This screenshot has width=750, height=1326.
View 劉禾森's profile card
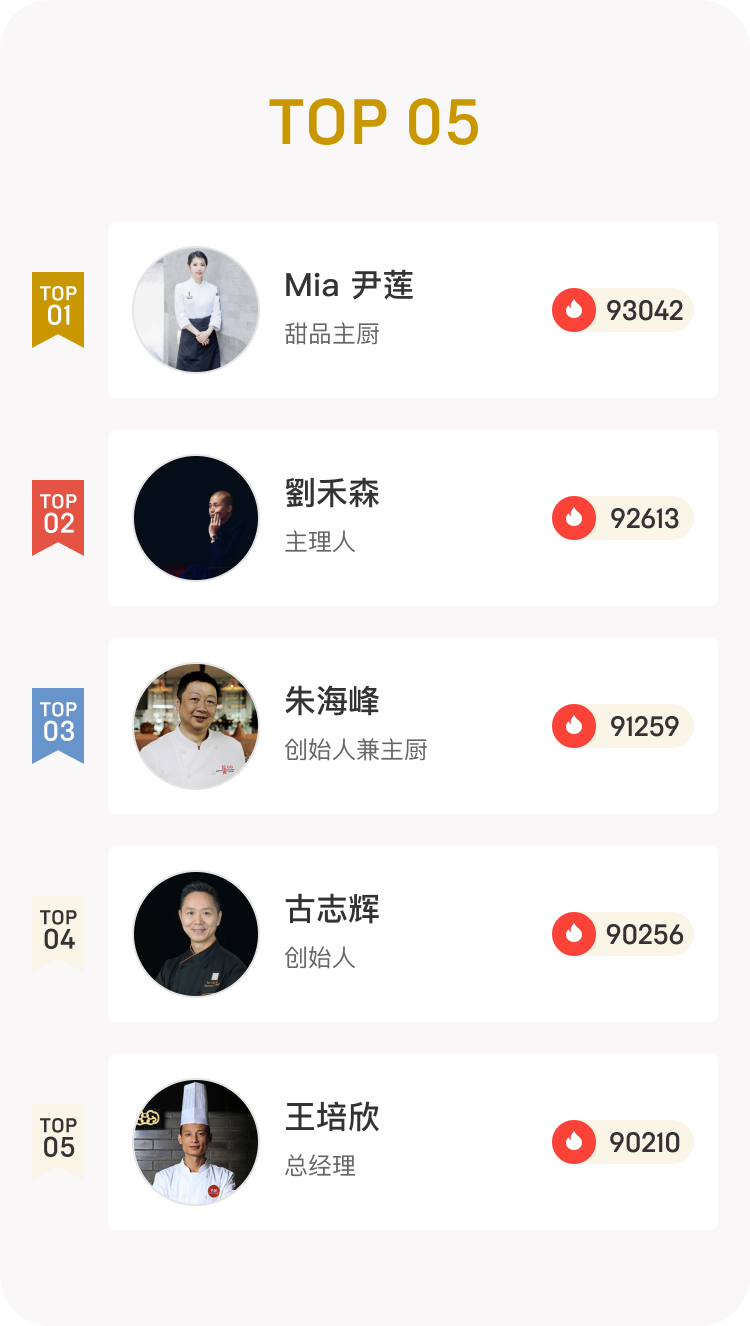click(412, 518)
